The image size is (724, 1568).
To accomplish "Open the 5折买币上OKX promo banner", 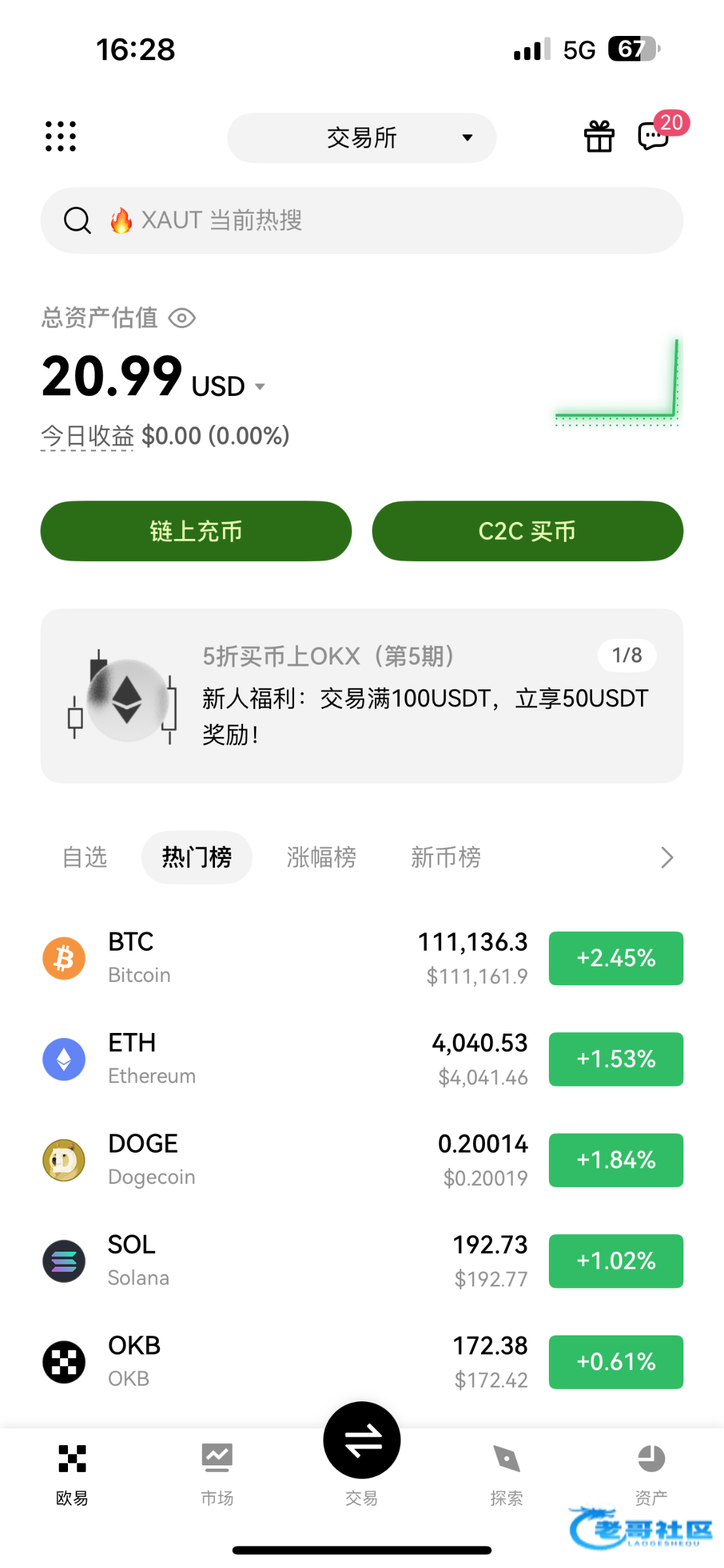I will pos(361,696).
